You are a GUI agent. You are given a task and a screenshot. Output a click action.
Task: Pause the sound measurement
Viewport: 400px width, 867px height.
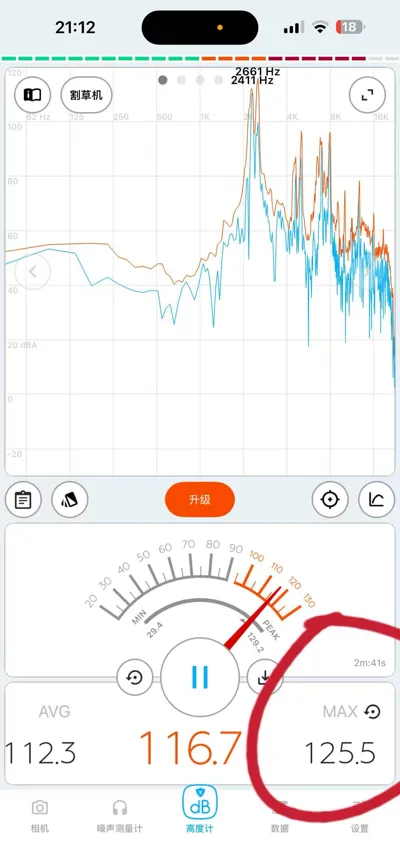(x=200, y=676)
